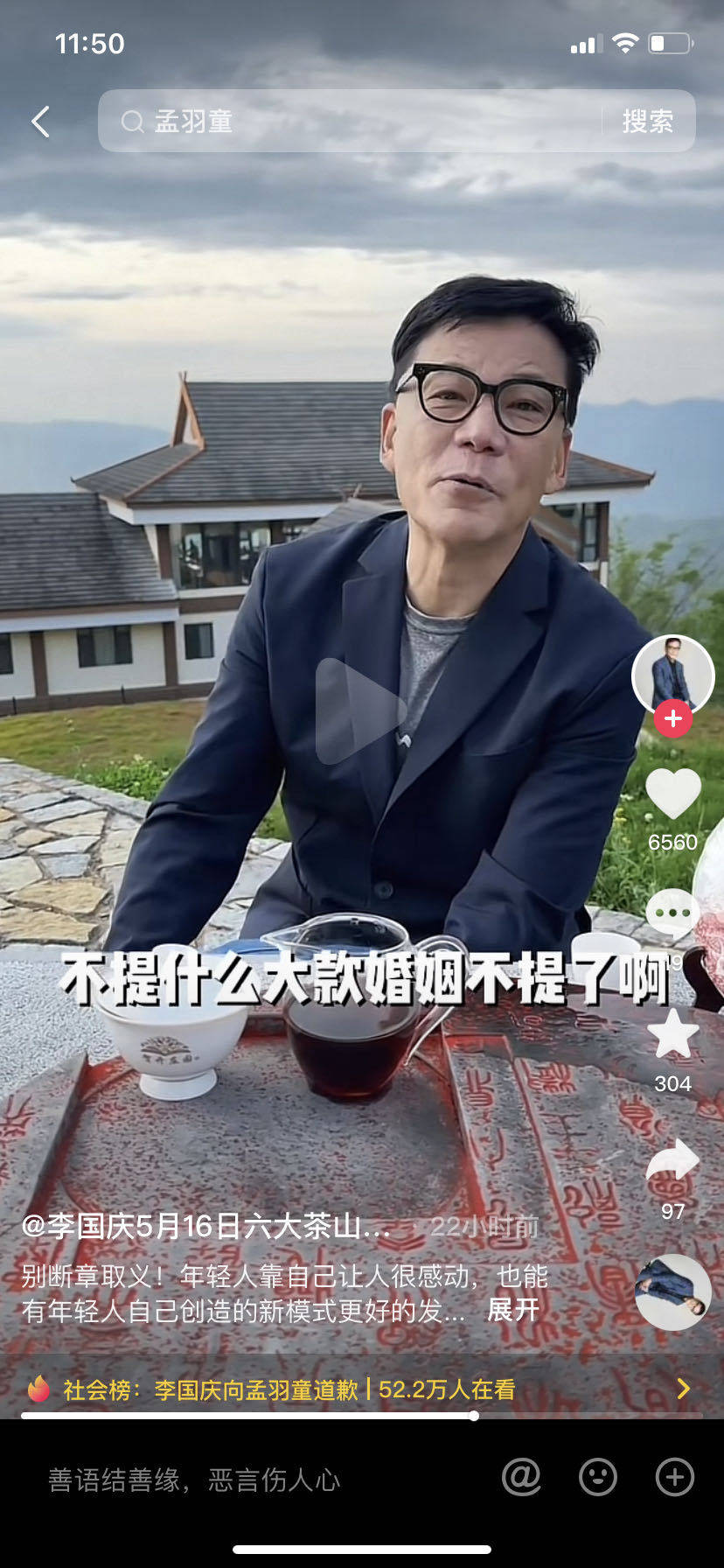Open the creator's profile avatar
Viewport: 724px width, 1568px height.
(x=672, y=675)
